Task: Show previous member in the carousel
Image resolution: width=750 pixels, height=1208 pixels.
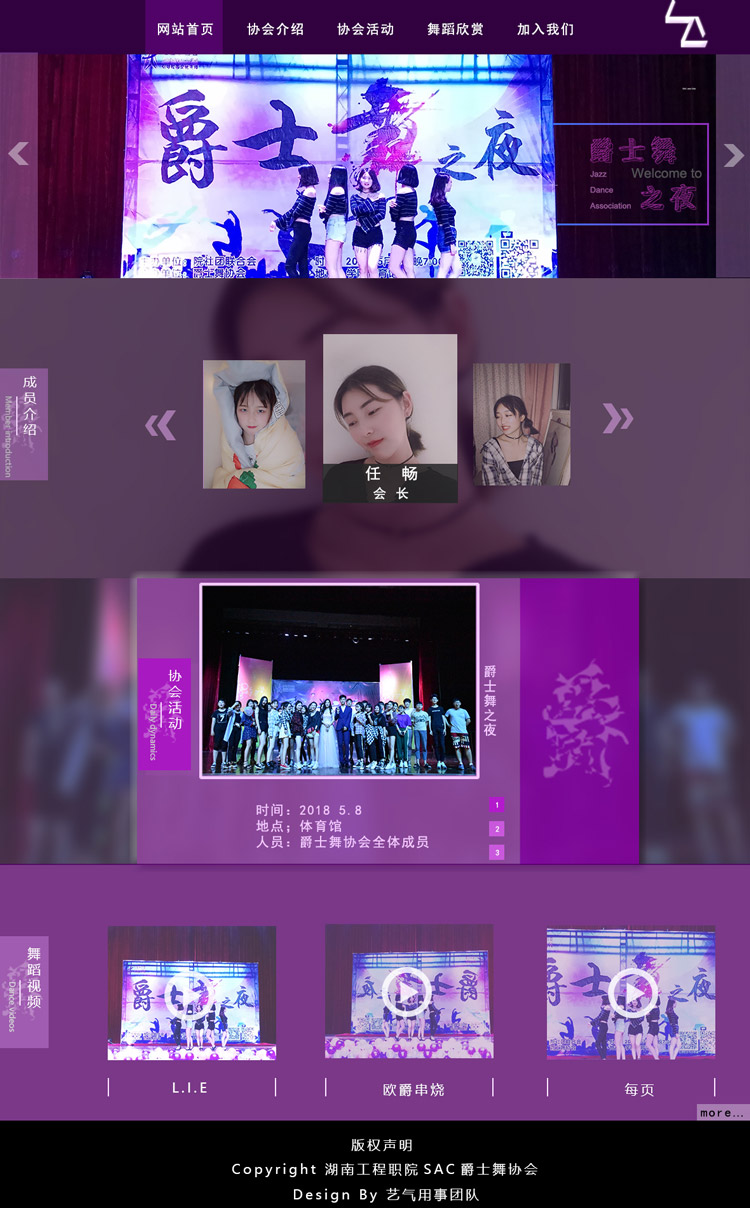Action: point(160,425)
